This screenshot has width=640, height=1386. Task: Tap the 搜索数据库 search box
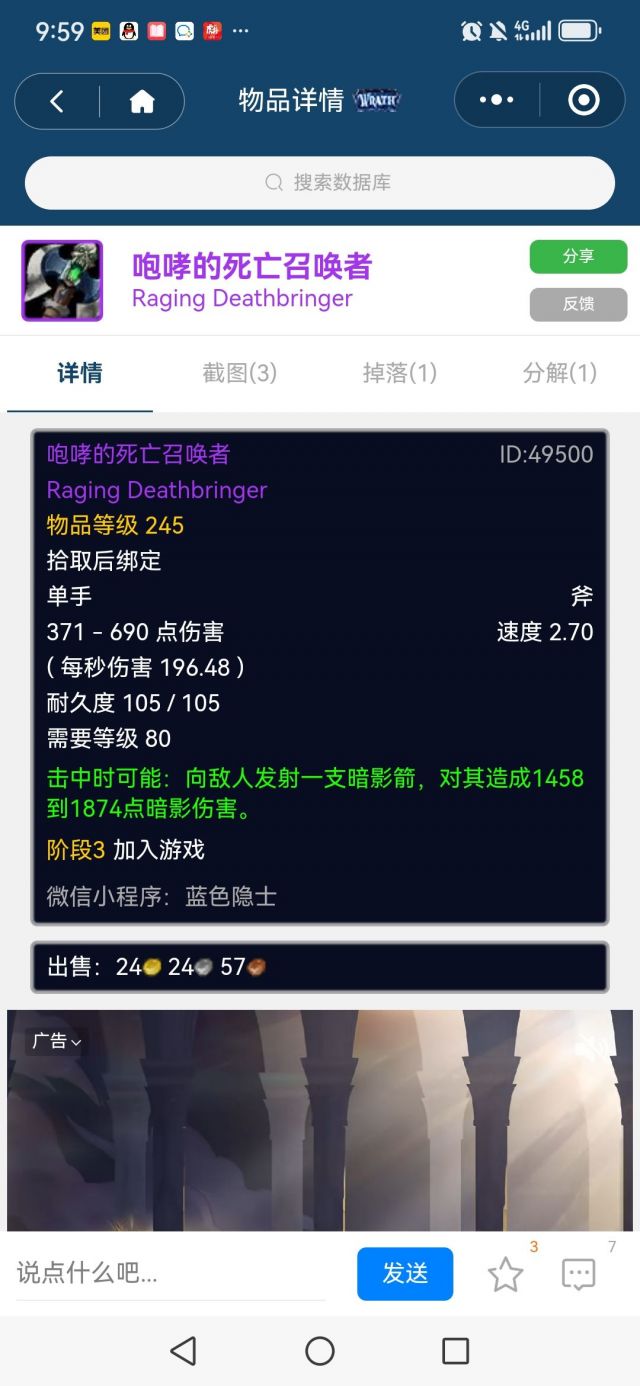point(320,183)
